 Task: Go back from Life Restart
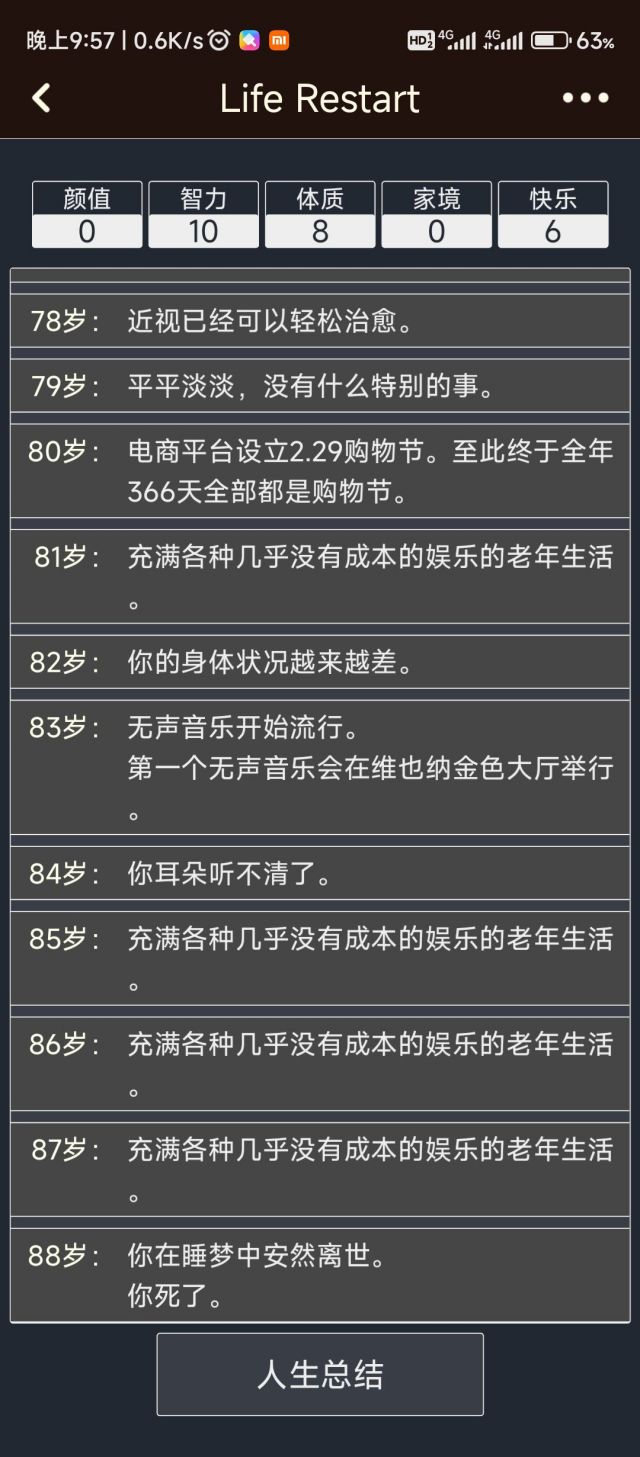[x=41, y=98]
